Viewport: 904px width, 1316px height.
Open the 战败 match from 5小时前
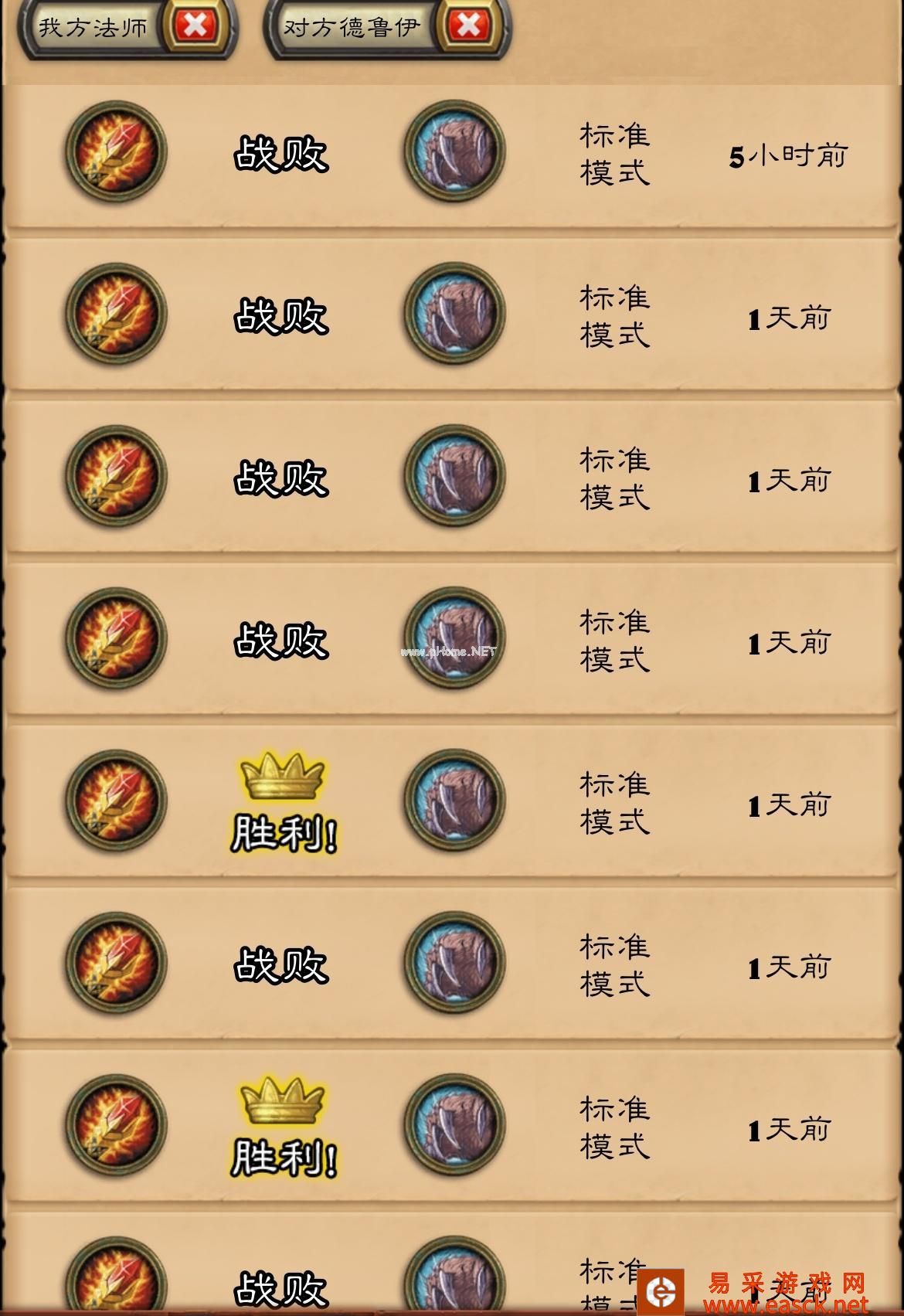coord(452,155)
